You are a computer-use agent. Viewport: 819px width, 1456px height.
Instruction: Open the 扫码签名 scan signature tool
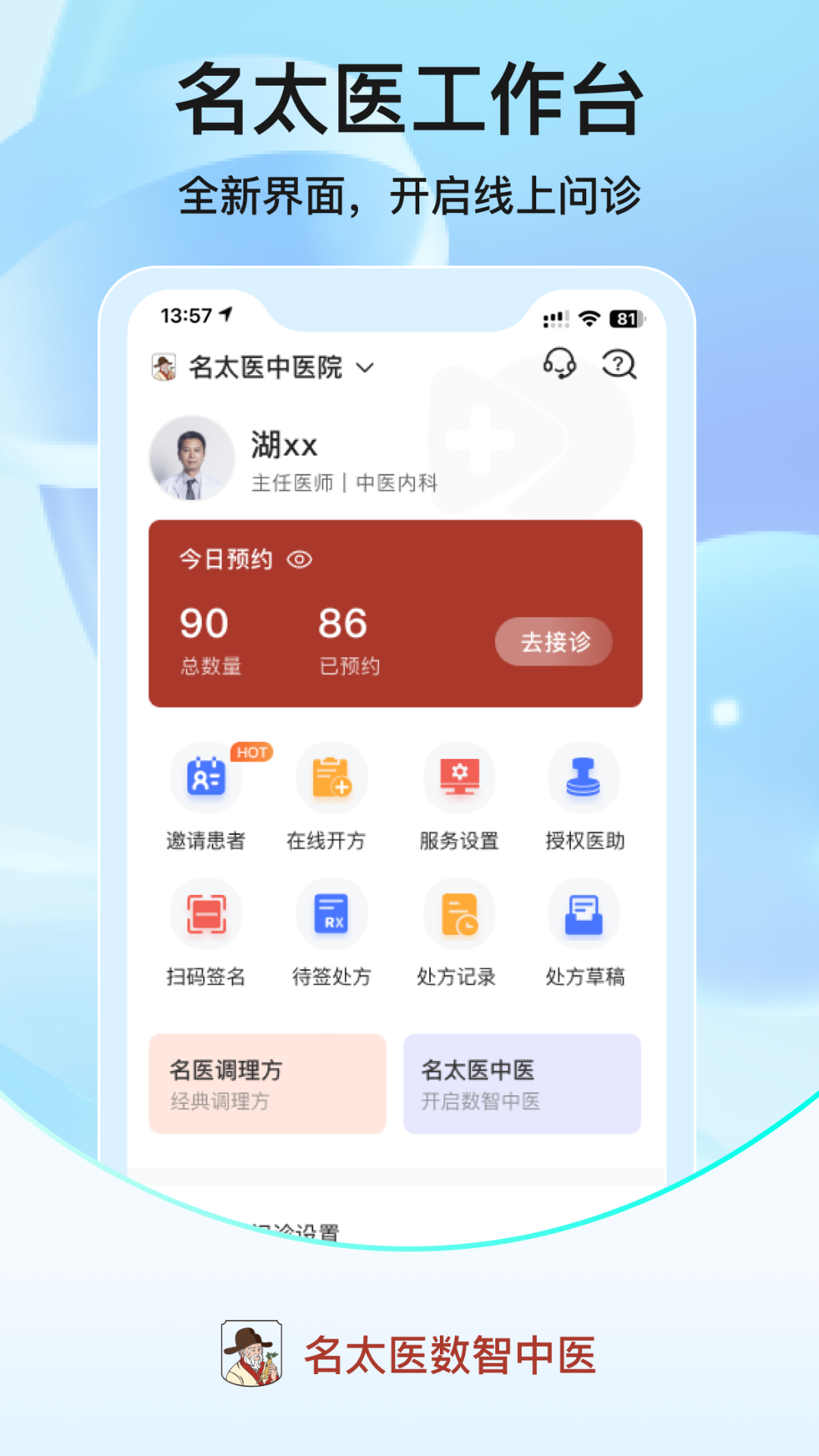pos(206,914)
